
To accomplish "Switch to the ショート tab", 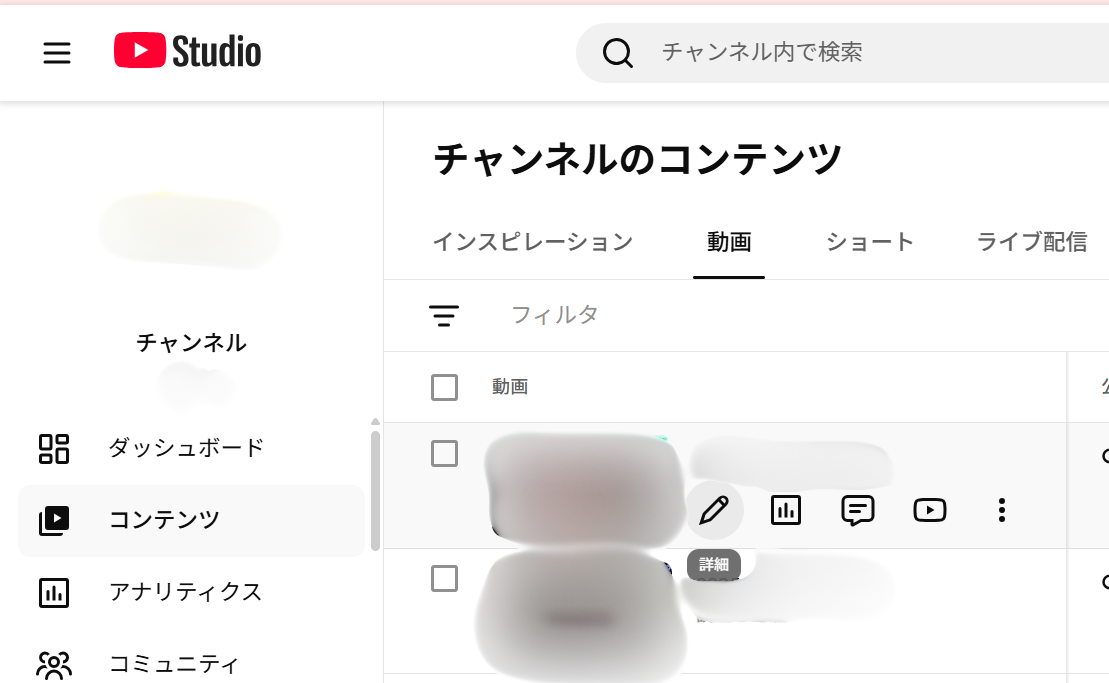I will coord(870,242).
